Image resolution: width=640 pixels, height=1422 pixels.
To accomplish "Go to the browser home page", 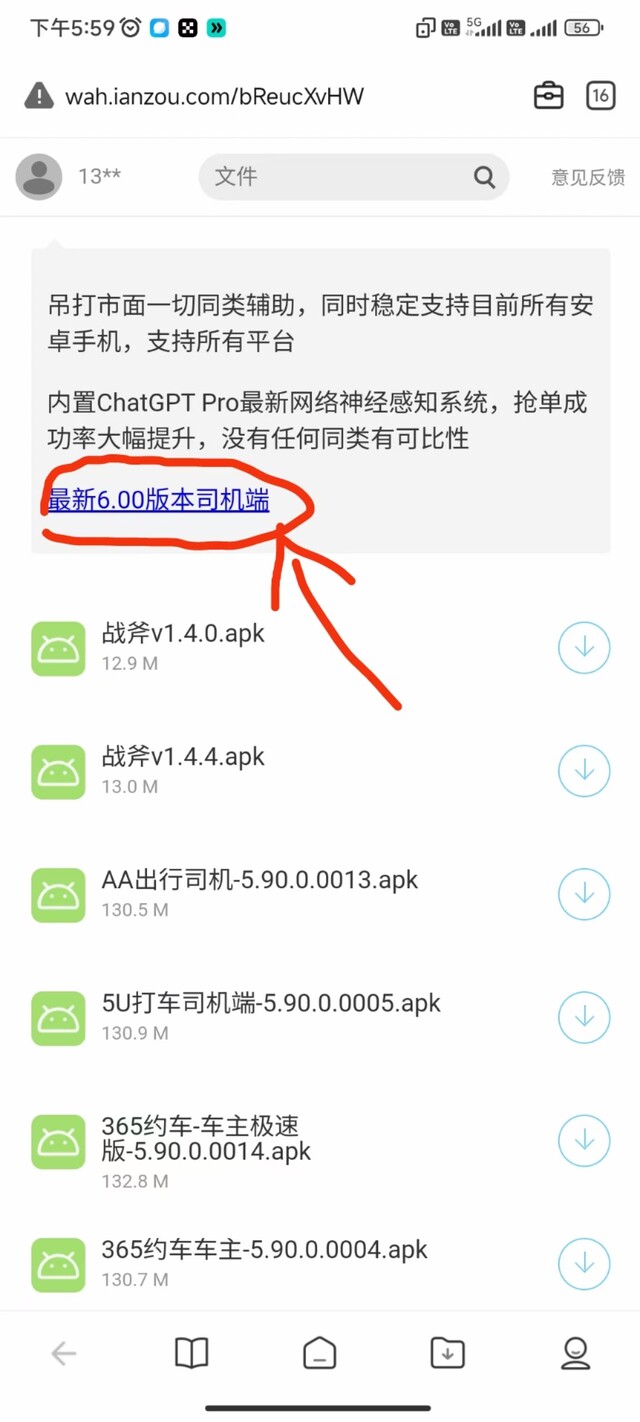I will [x=319, y=1354].
